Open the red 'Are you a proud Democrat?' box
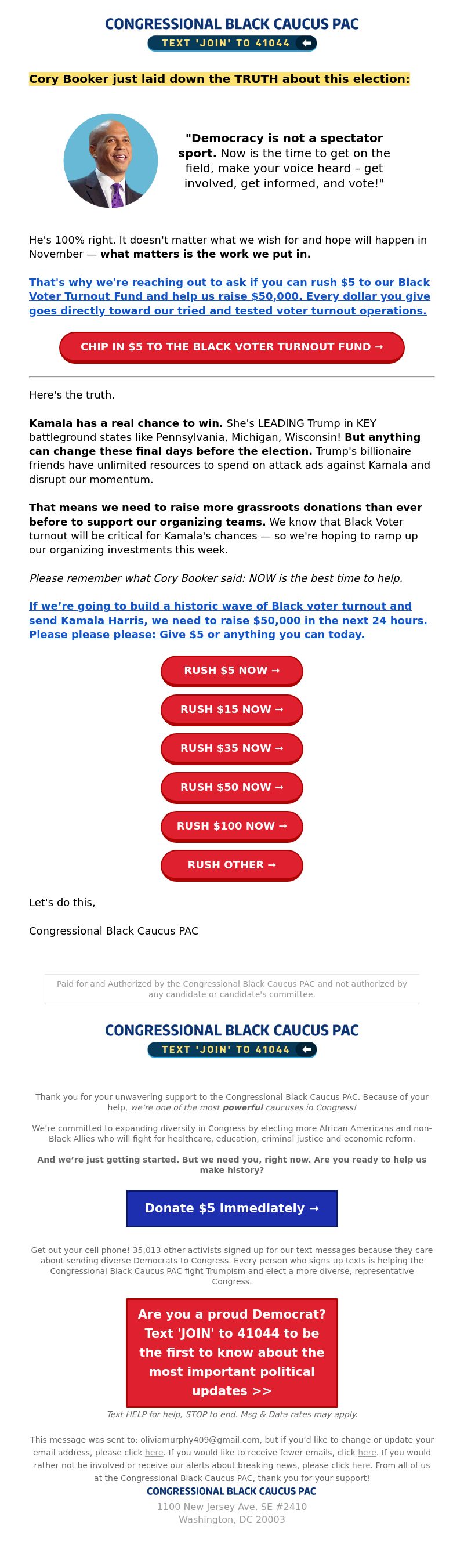 click(231, 1352)
